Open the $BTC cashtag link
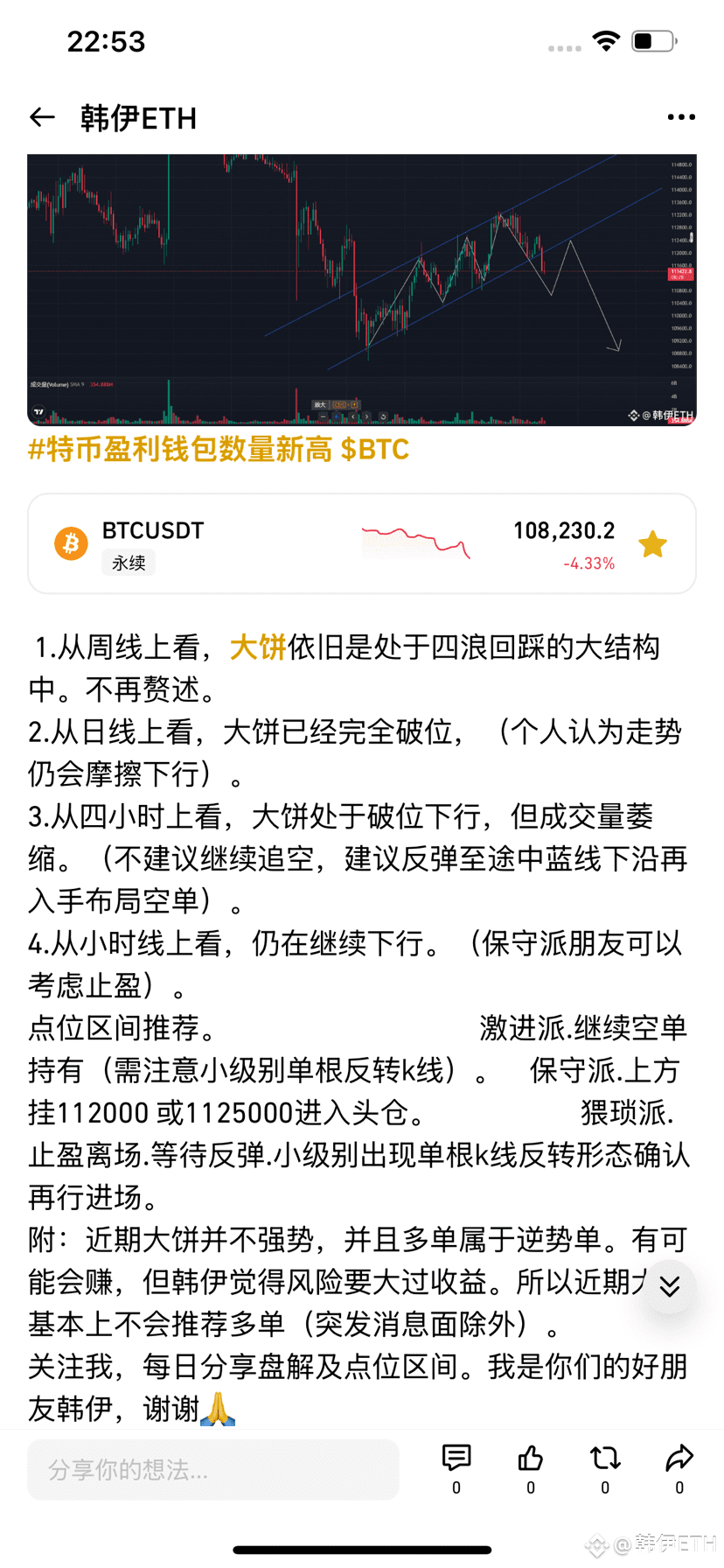Viewport: 724px width, 1568px height. 375,450
